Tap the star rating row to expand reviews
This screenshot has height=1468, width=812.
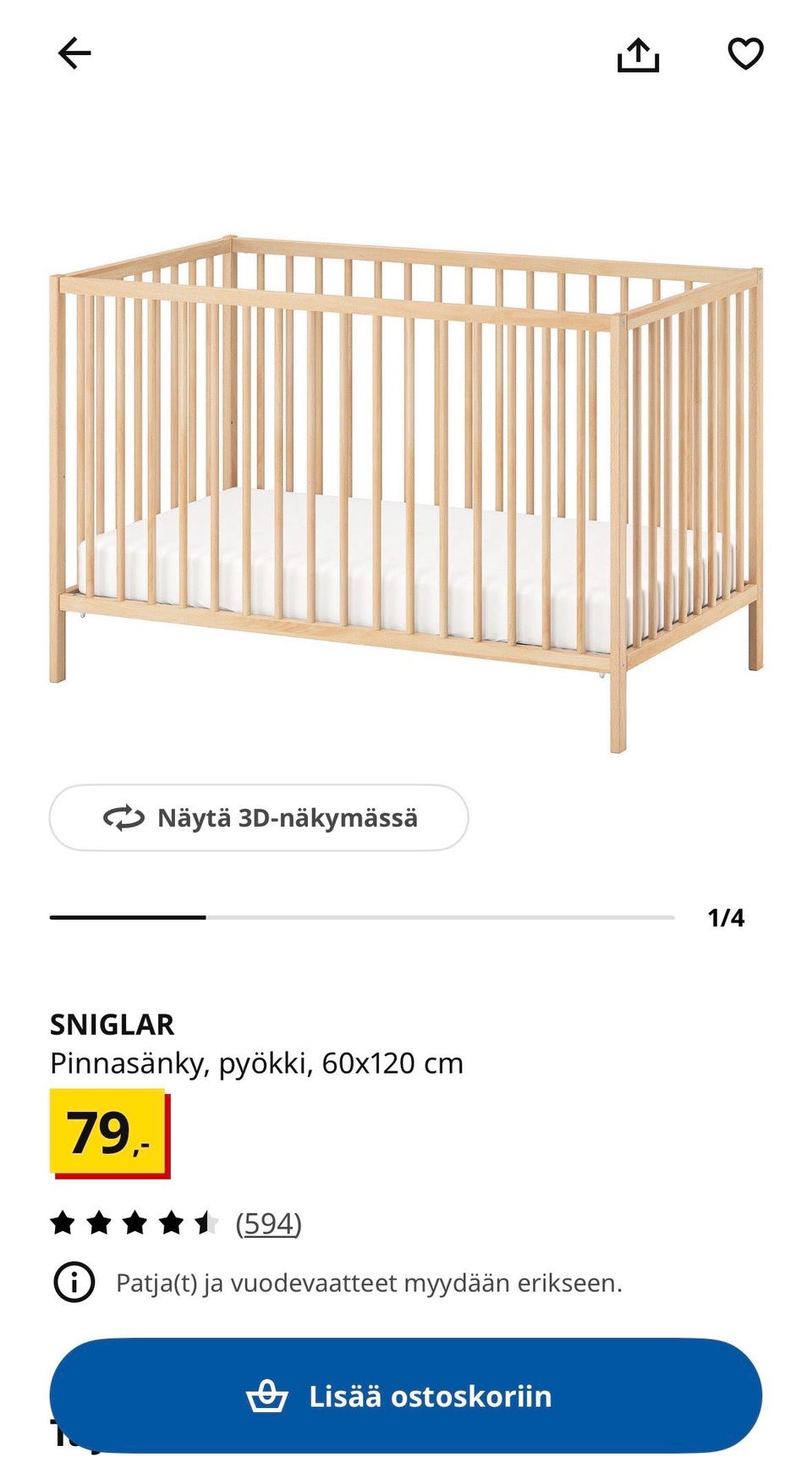[135, 1223]
